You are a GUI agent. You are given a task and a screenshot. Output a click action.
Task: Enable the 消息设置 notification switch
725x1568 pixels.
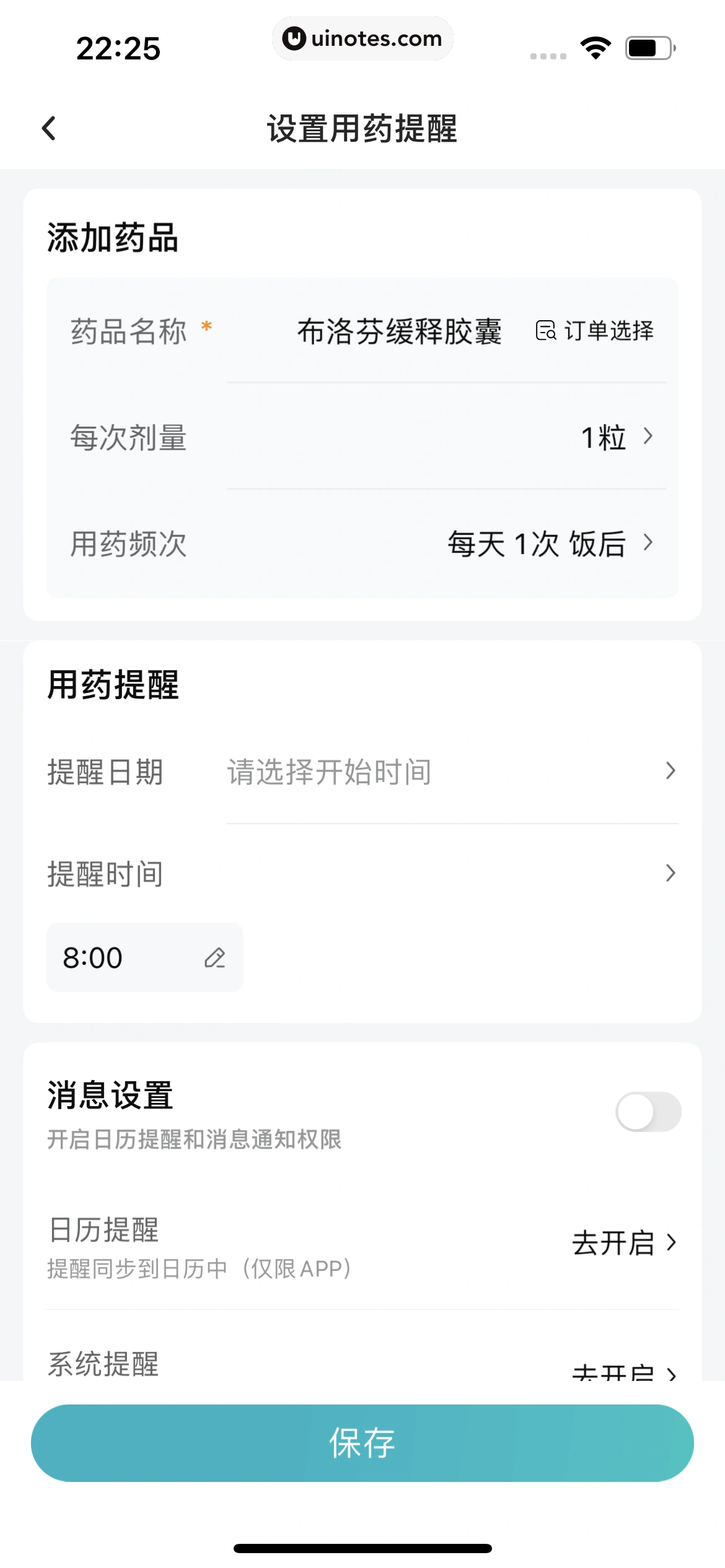tap(649, 1112)
